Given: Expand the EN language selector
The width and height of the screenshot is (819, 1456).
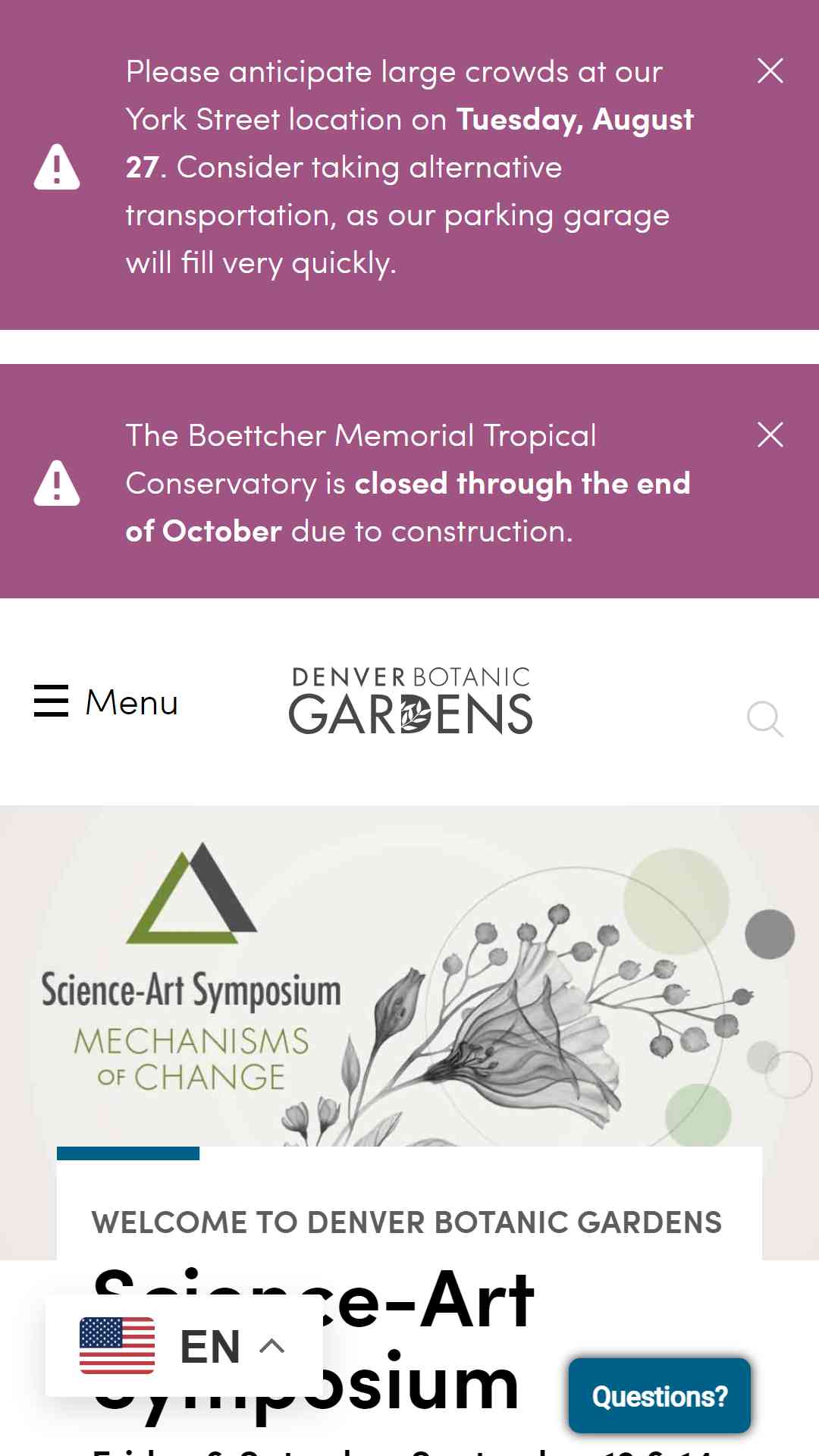Looking at the screenshot, I should [184, 1347].
